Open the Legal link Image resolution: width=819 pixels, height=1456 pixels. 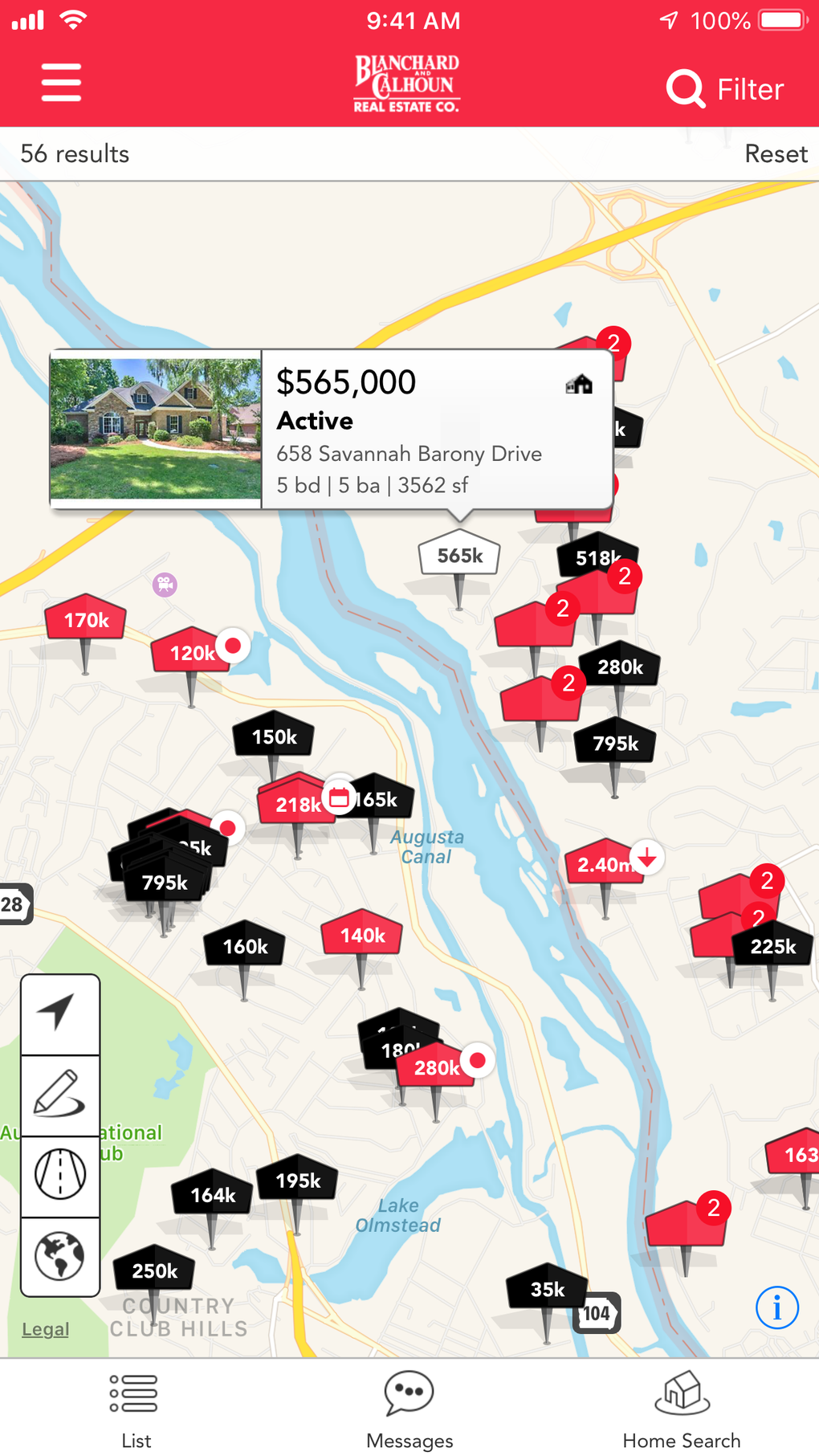point(45,1329)
